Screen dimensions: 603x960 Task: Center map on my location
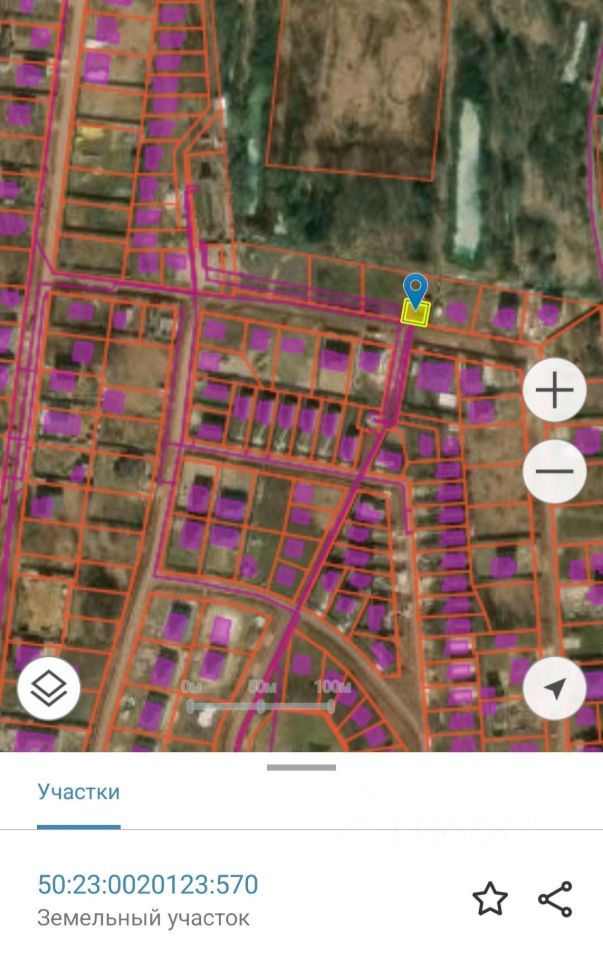[554, 688]
